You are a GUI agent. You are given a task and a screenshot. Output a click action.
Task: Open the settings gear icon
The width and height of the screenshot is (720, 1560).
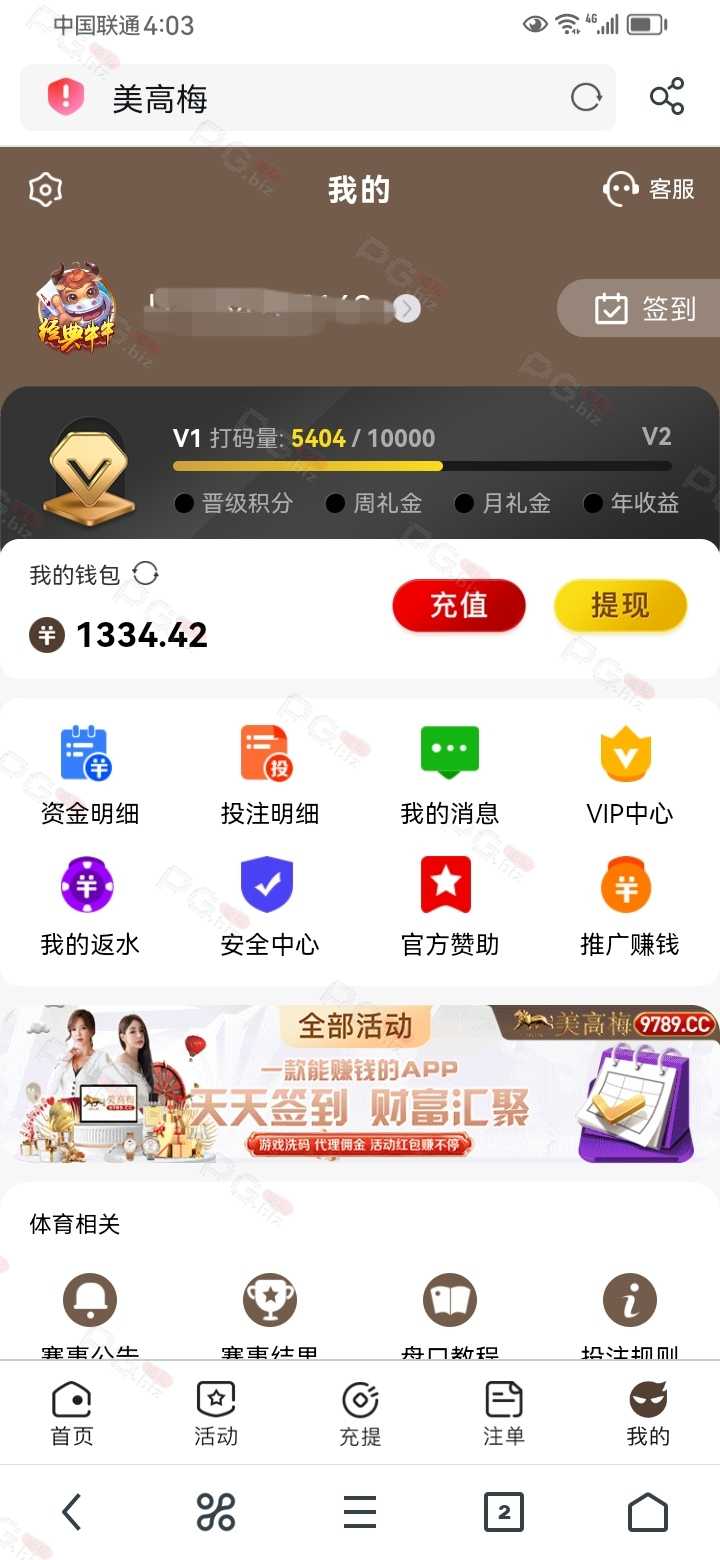46,189
